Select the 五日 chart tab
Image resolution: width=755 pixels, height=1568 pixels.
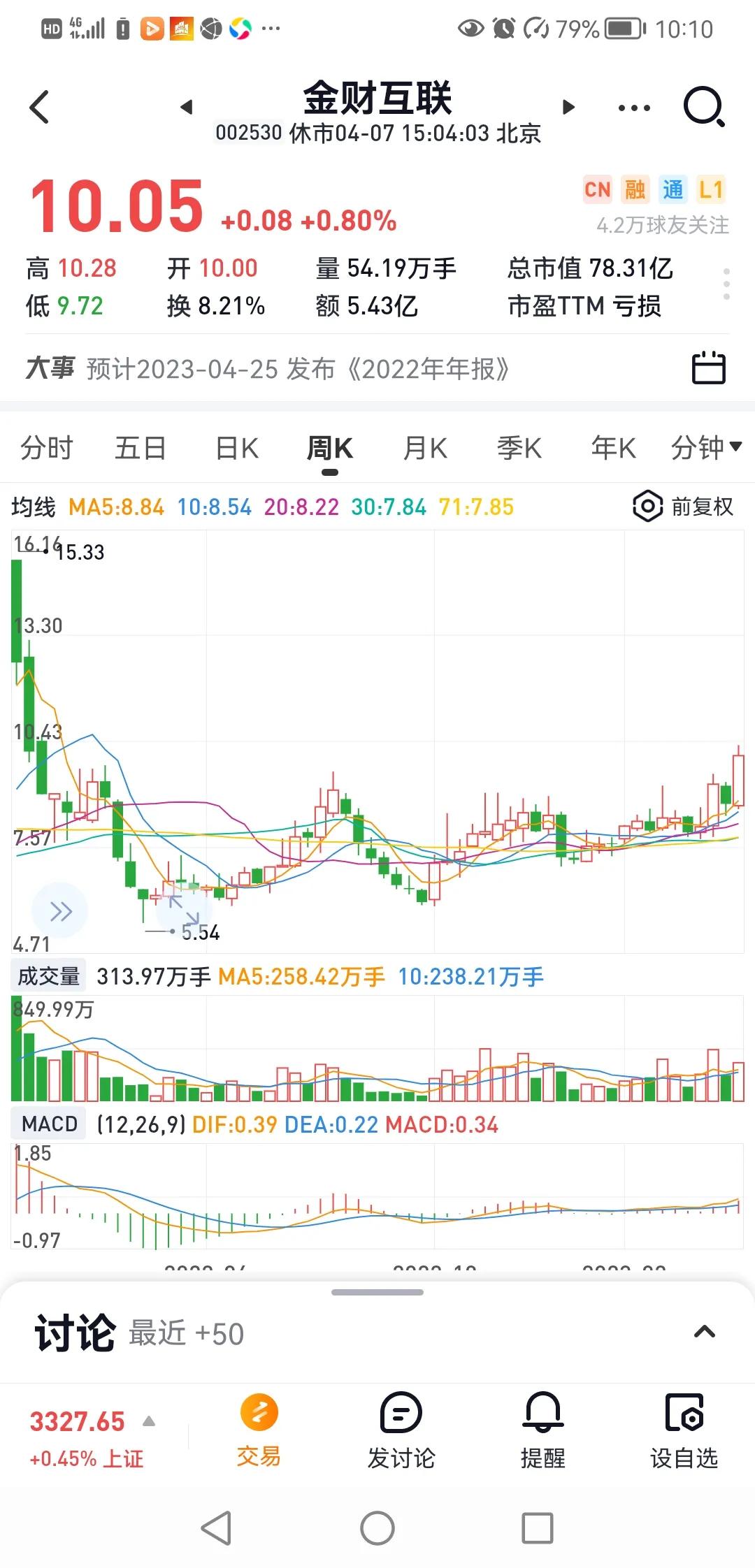141,448
